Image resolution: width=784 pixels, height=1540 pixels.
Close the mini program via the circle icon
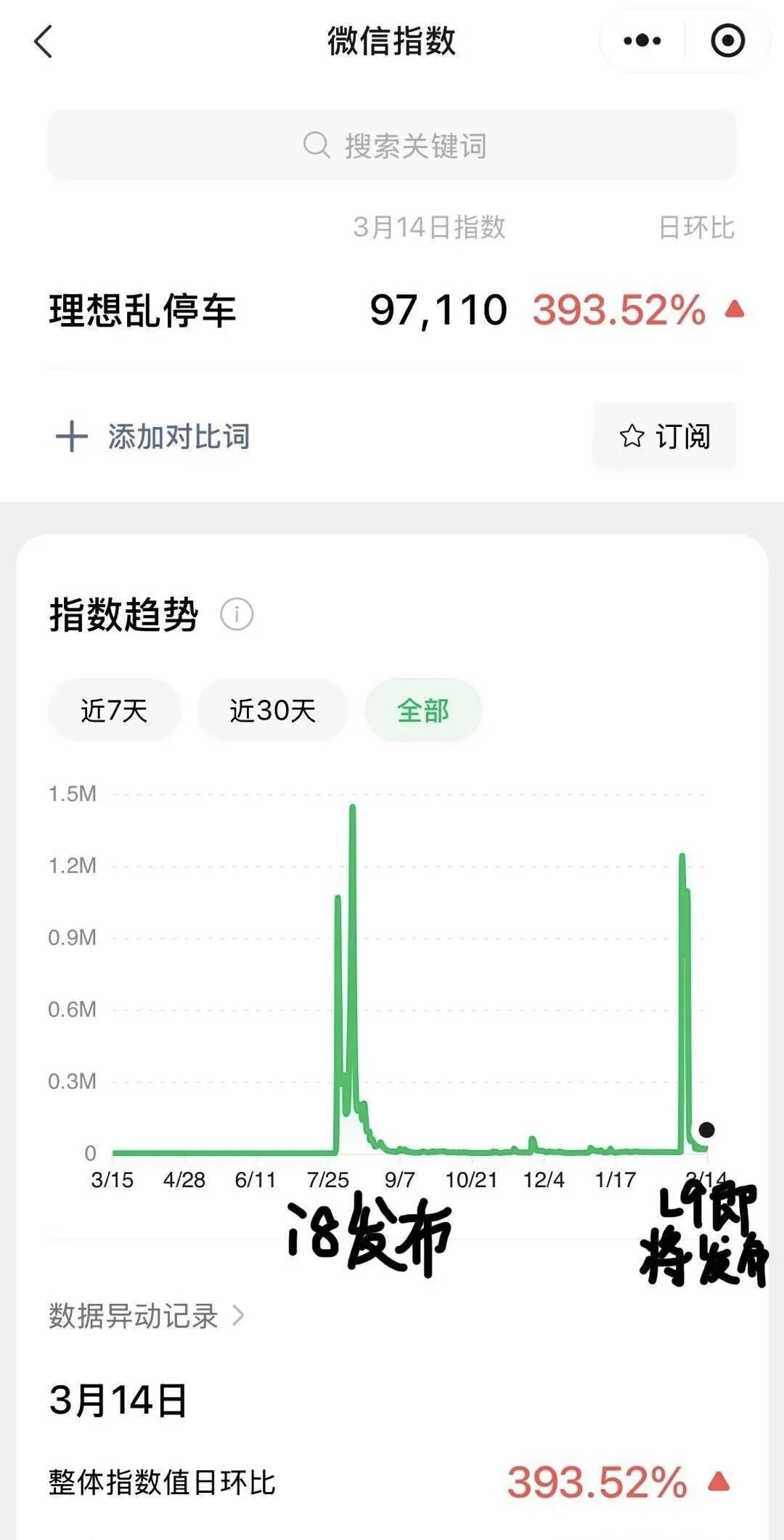coord(727,41)
